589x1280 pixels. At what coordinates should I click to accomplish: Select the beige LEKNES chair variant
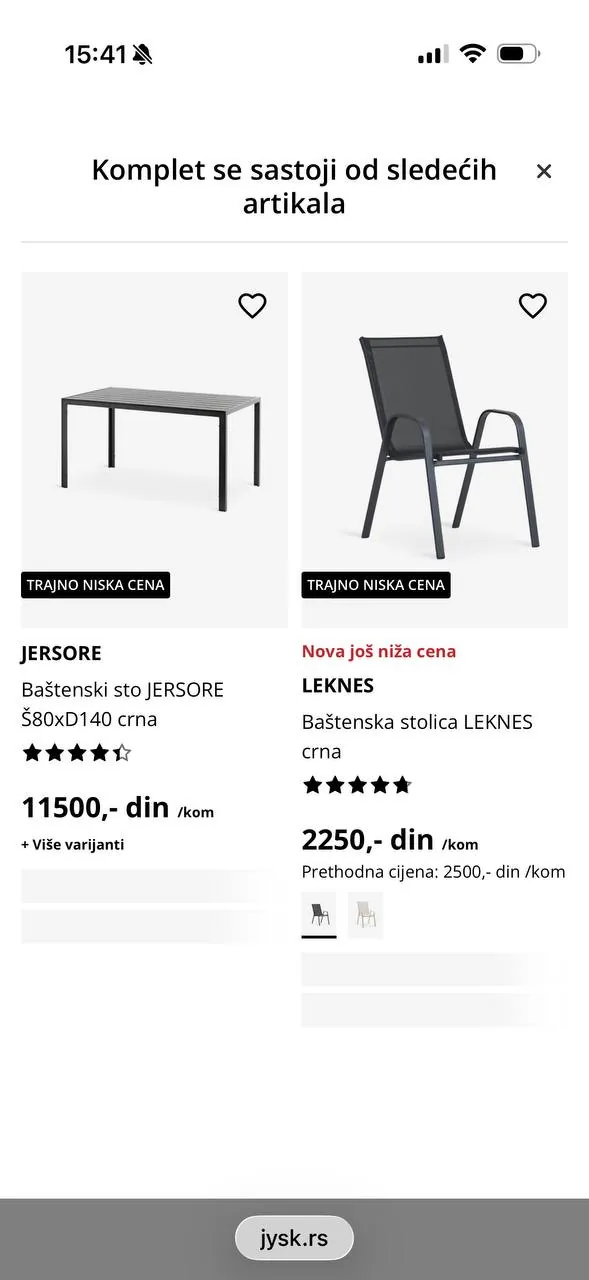(365, 915)
